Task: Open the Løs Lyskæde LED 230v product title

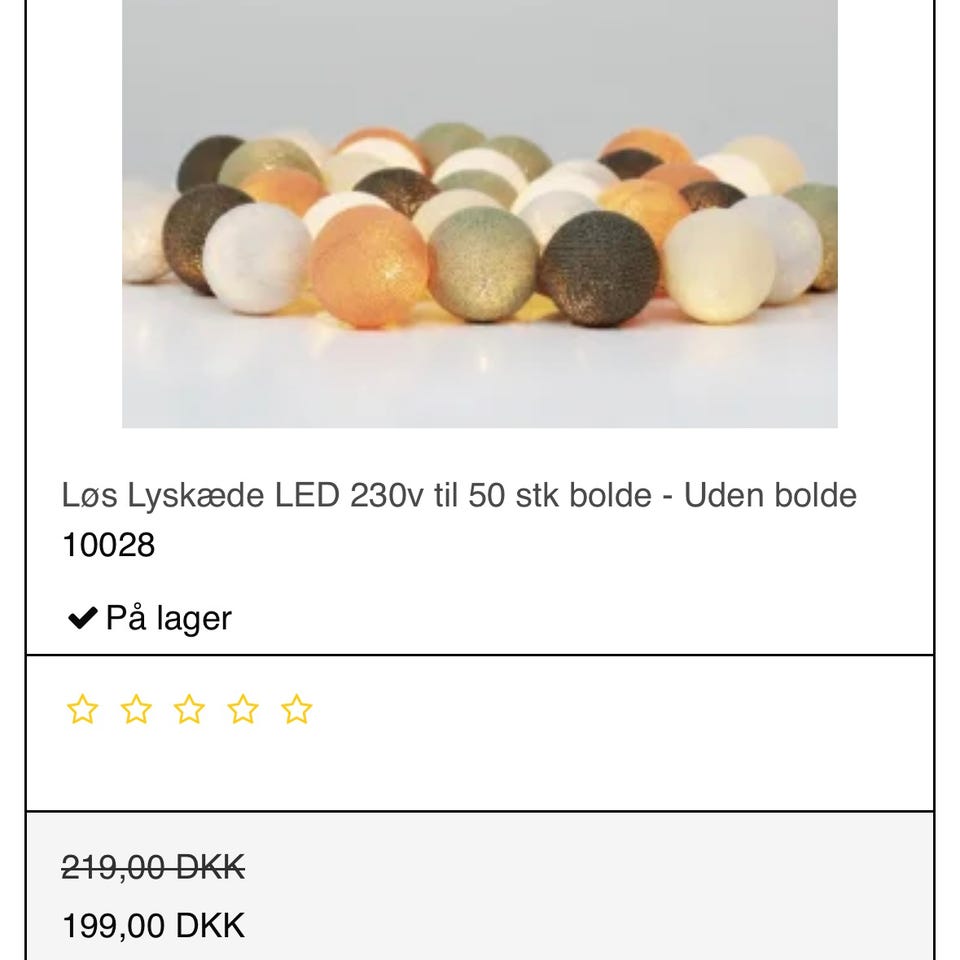Action: point(459,495)
